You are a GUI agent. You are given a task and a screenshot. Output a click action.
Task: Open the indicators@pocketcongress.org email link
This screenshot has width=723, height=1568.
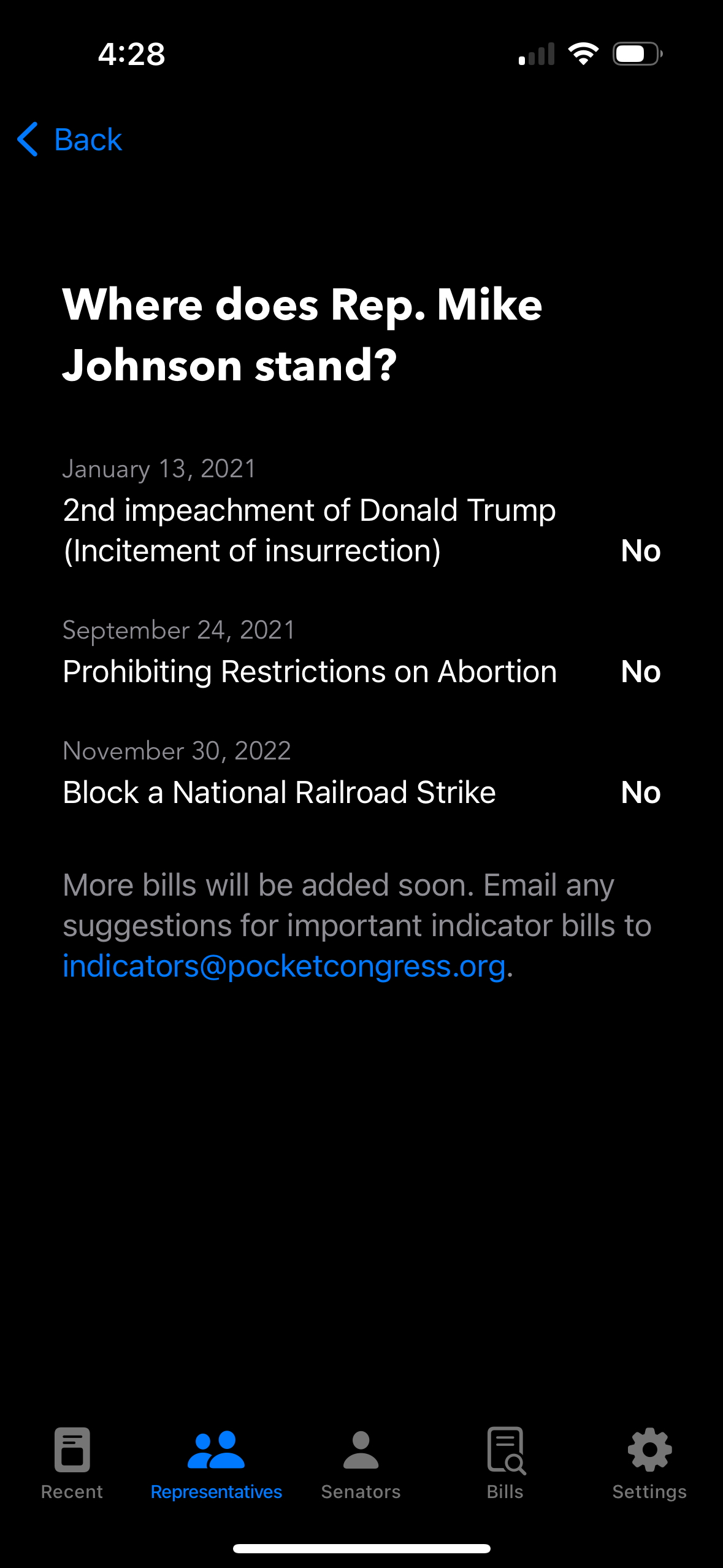(284, 966)
